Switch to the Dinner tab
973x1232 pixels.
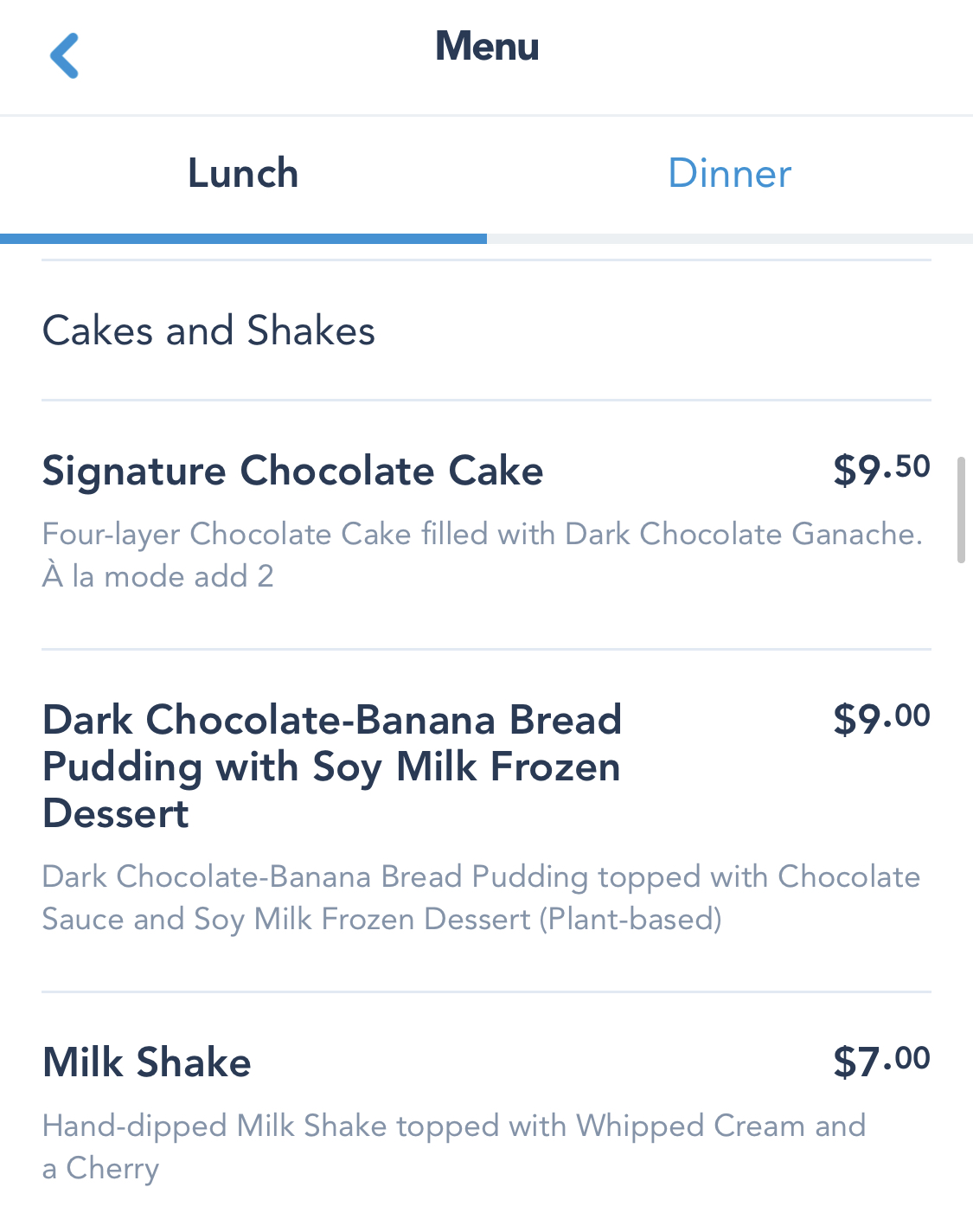pos(729,174)
